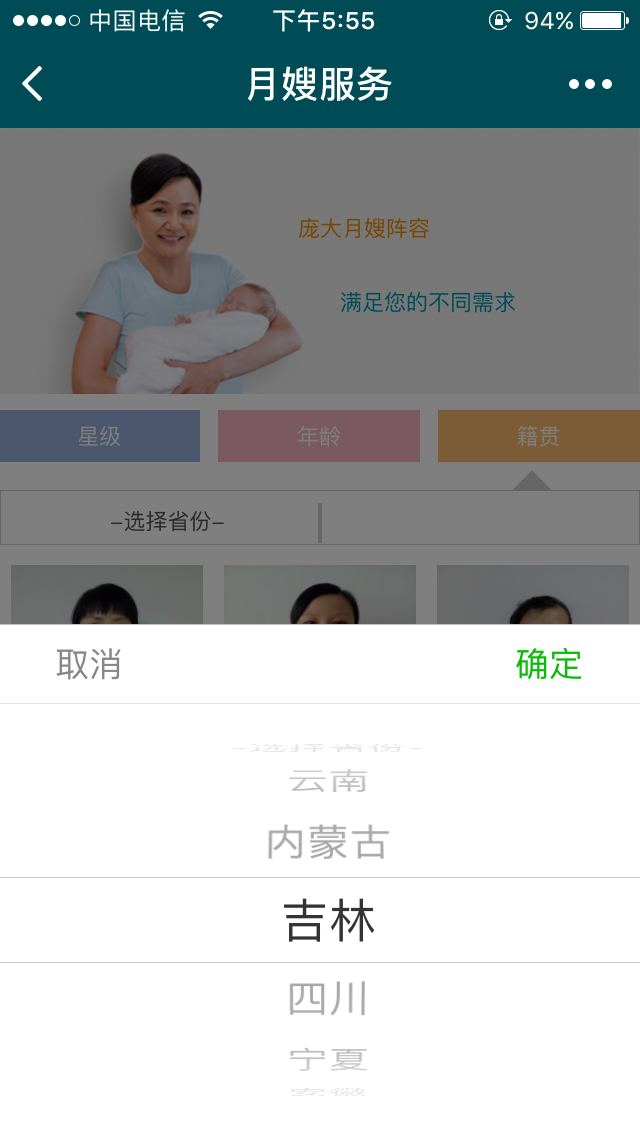
Task: Pick 云南 in the province wheel
Action: (328, 781)
